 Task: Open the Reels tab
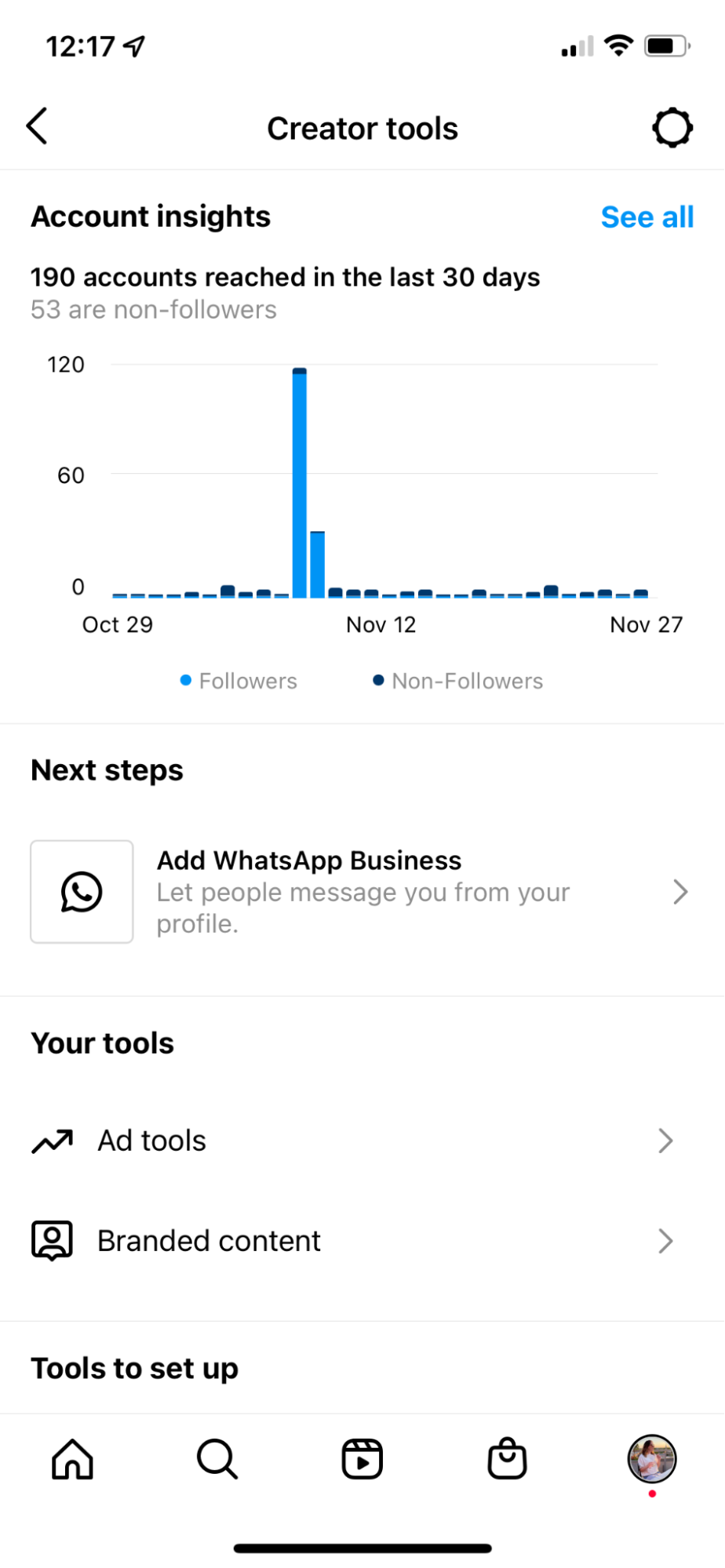(x=362, y=1459)
